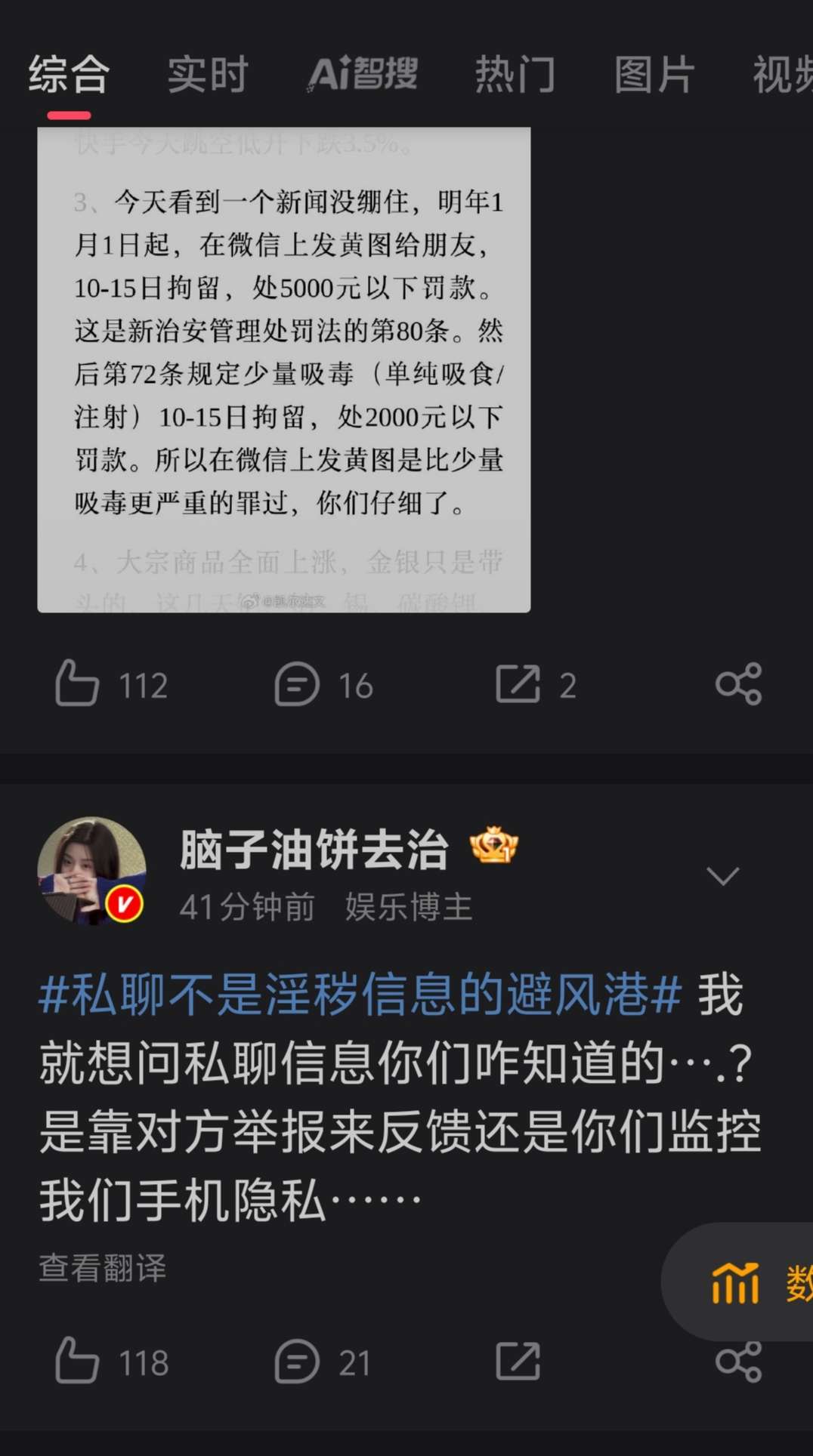Switch to the 热门 tab
This screenshot has height=1456, width=813.
click(x=515, y=74)
